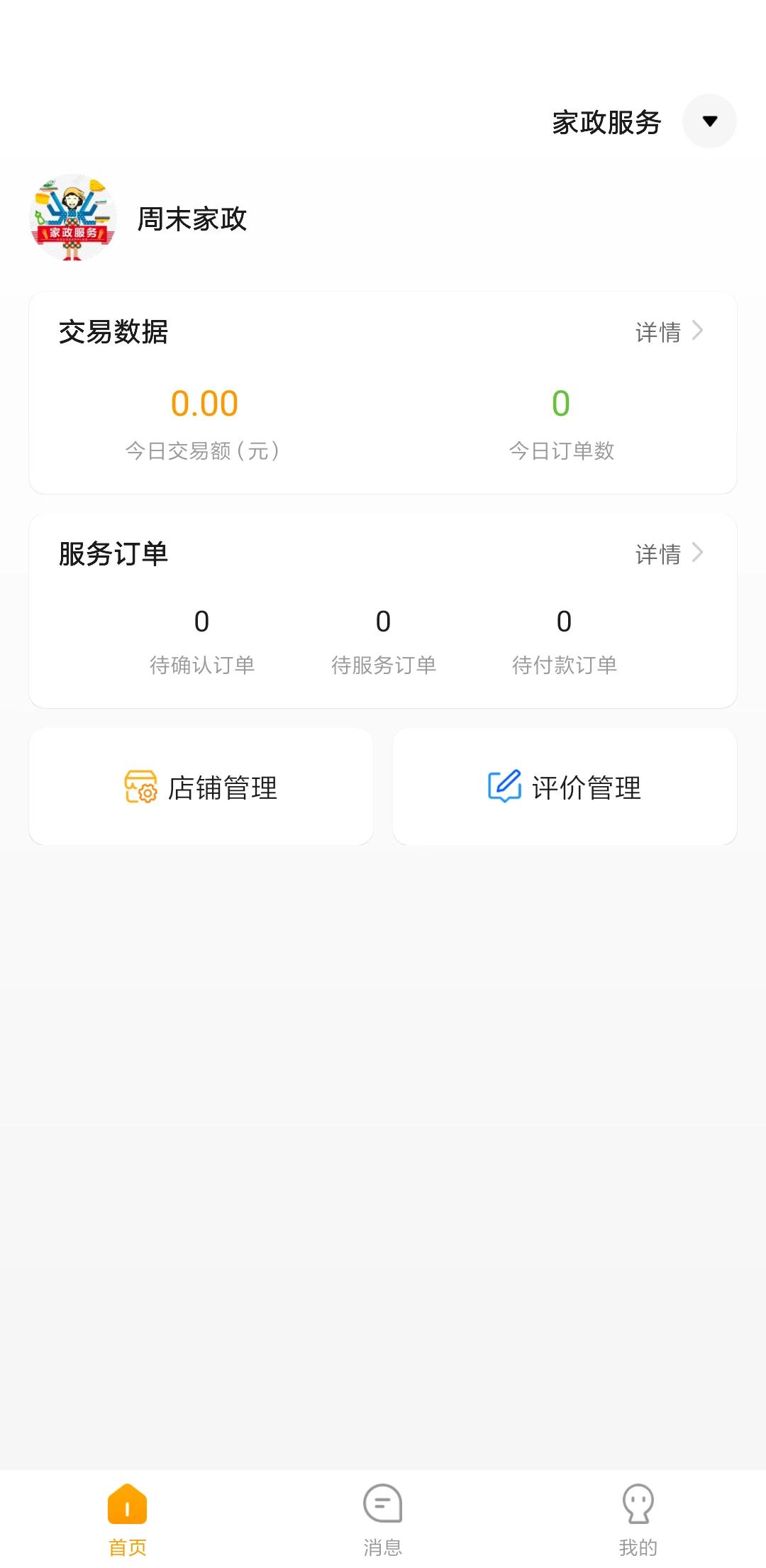
Task: Click the 周末家政 shop avatar image
Action: point(73,218)
